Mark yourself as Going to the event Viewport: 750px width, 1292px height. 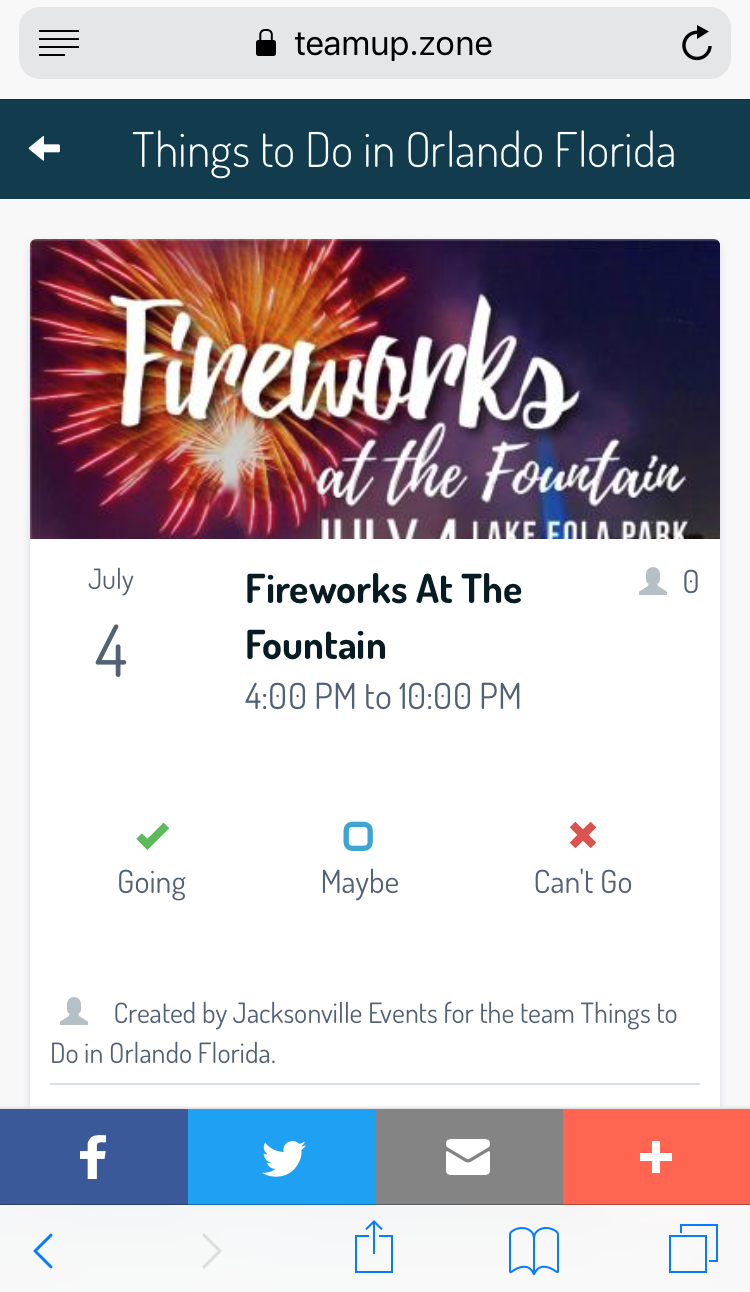(x=152, y=858)
